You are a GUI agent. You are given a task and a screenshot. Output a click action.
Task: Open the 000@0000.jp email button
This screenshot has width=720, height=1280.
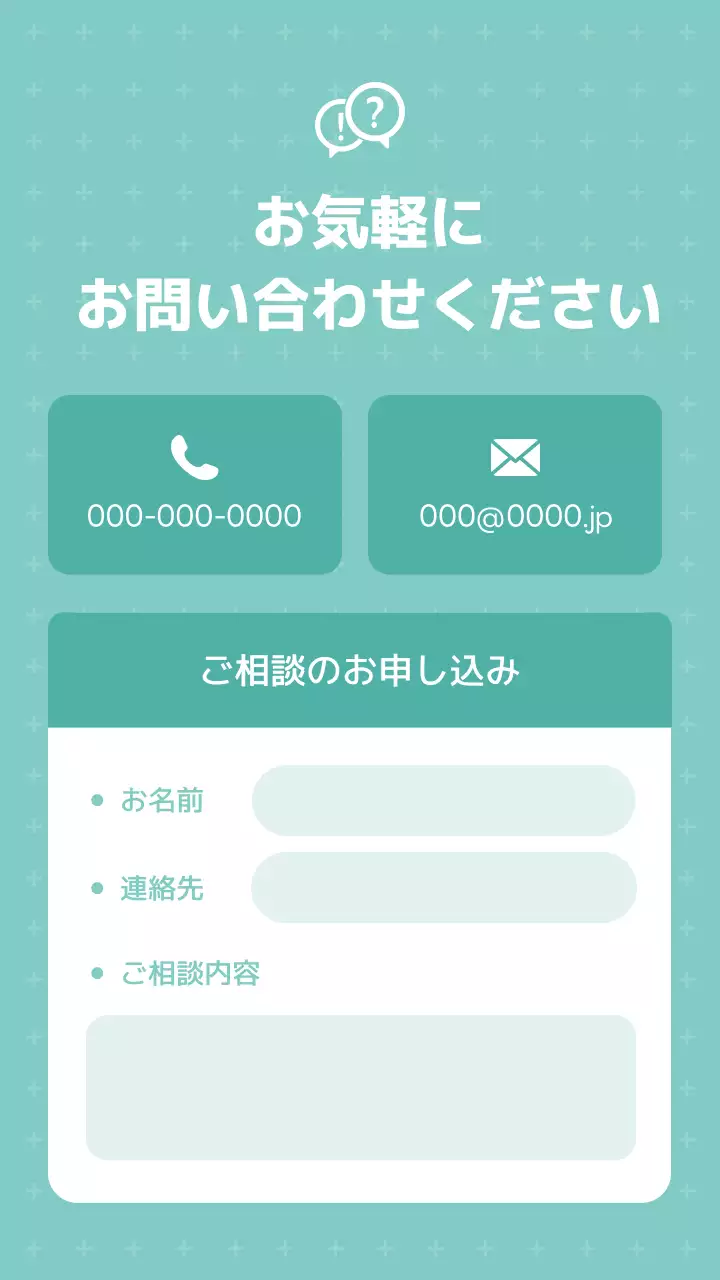click(x=515, y=485)
